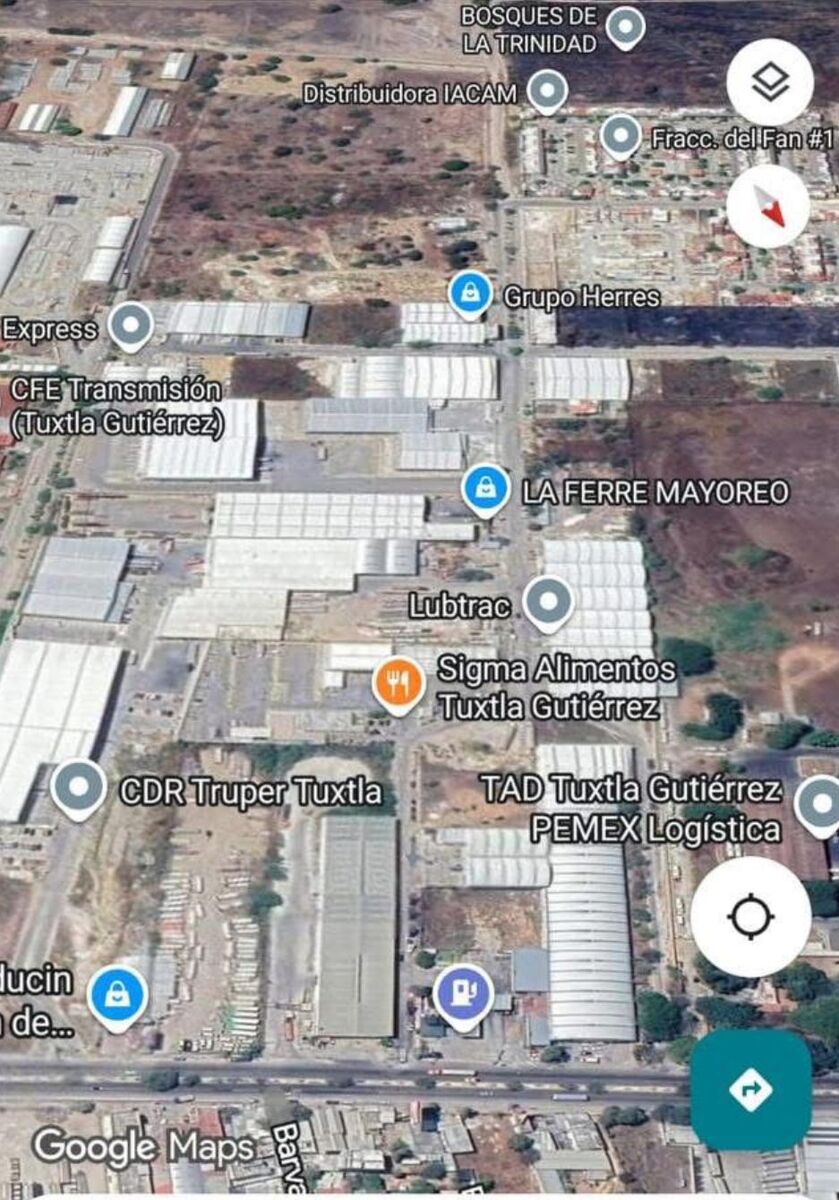The width and height of the screenshot is (839, 1200).
Task: Select the Grupo Herres shopping pin
Action: pyautogui.click(x=469, y=294)
